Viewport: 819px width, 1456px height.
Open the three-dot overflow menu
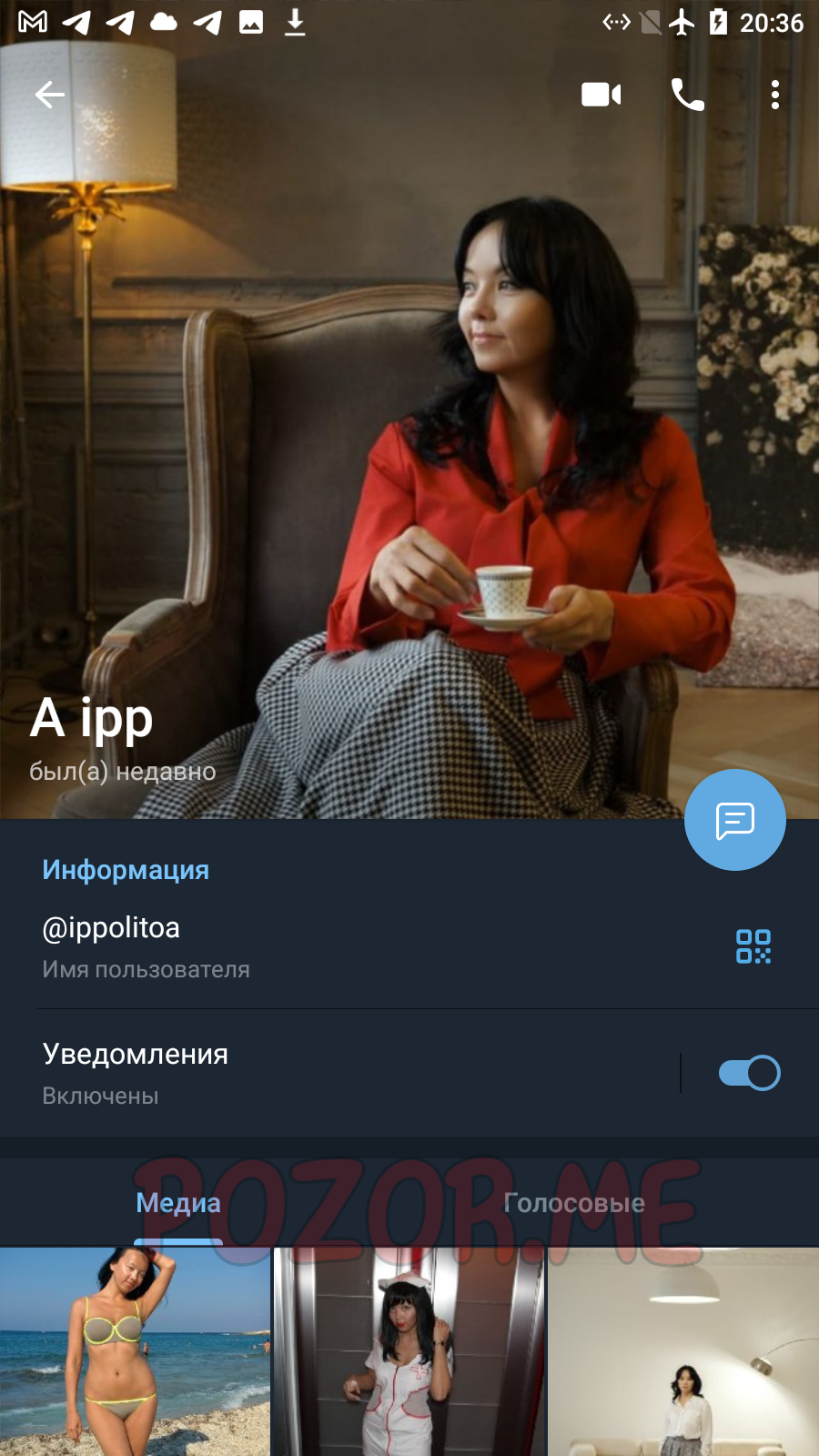[x=775, y=95]
